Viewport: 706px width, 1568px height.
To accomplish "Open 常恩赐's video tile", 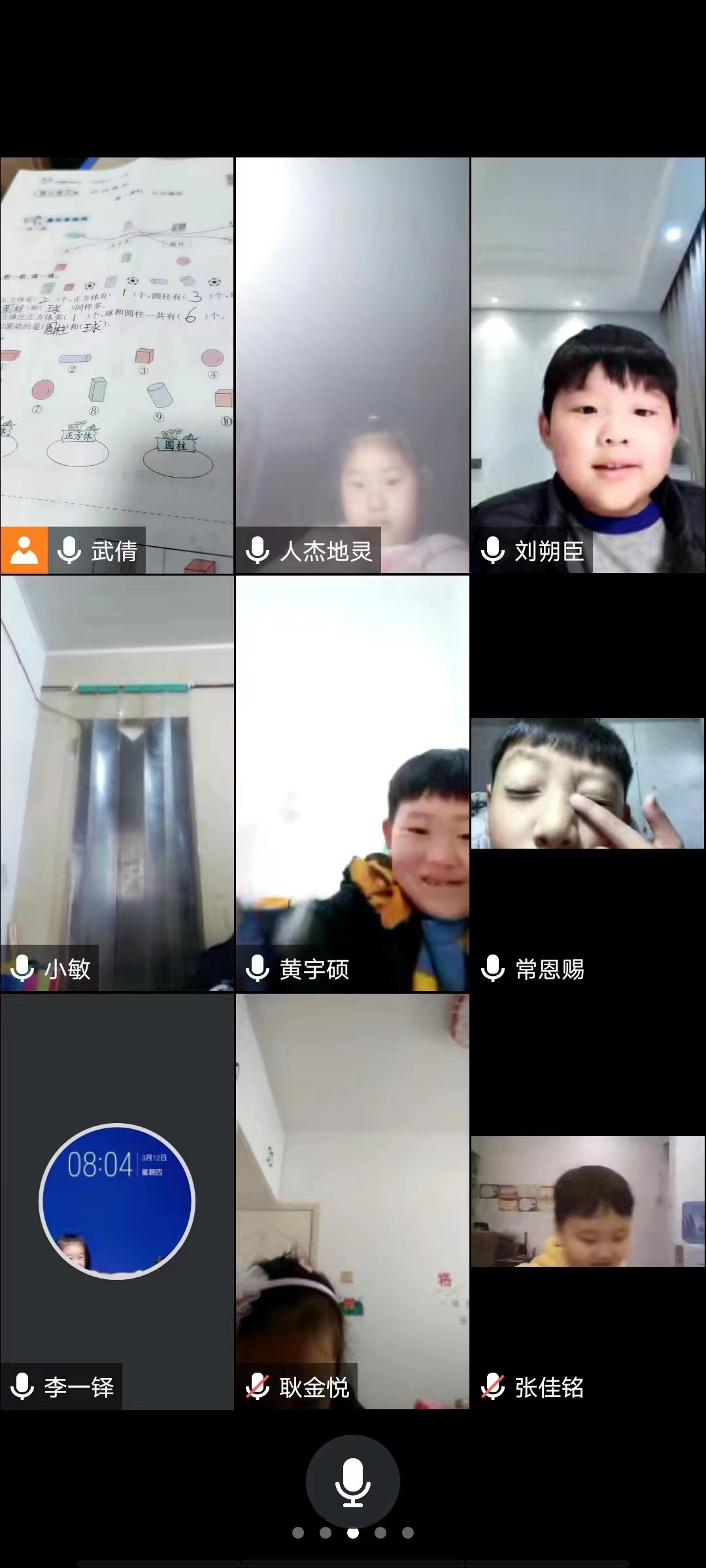I will (x=588, y=784).
